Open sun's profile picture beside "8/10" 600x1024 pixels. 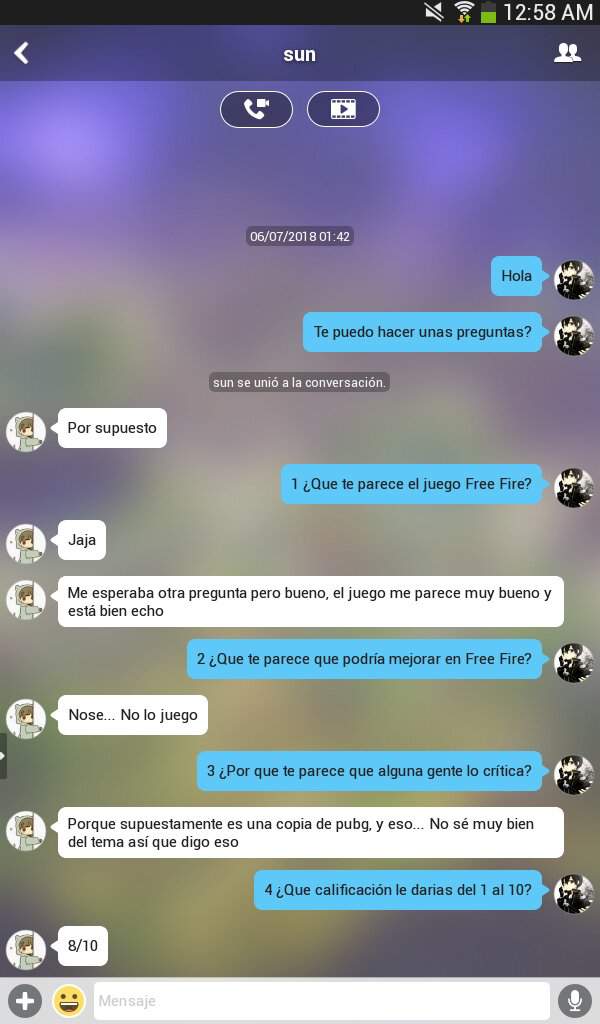pos(26,948)
